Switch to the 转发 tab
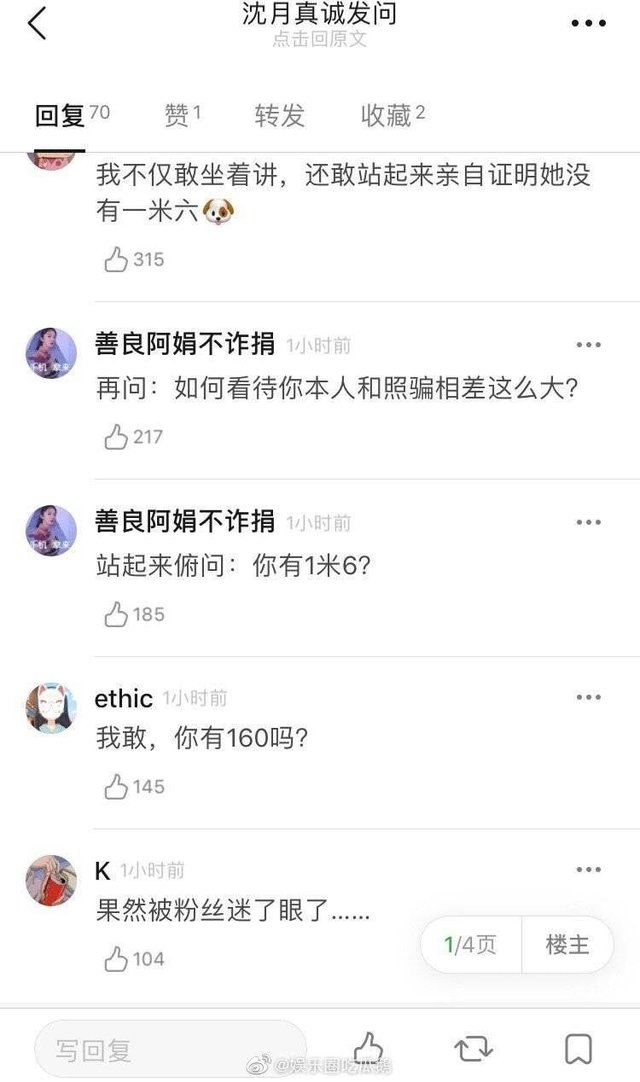This screenshot has height=1082, width=640. (x=279, y=116)
